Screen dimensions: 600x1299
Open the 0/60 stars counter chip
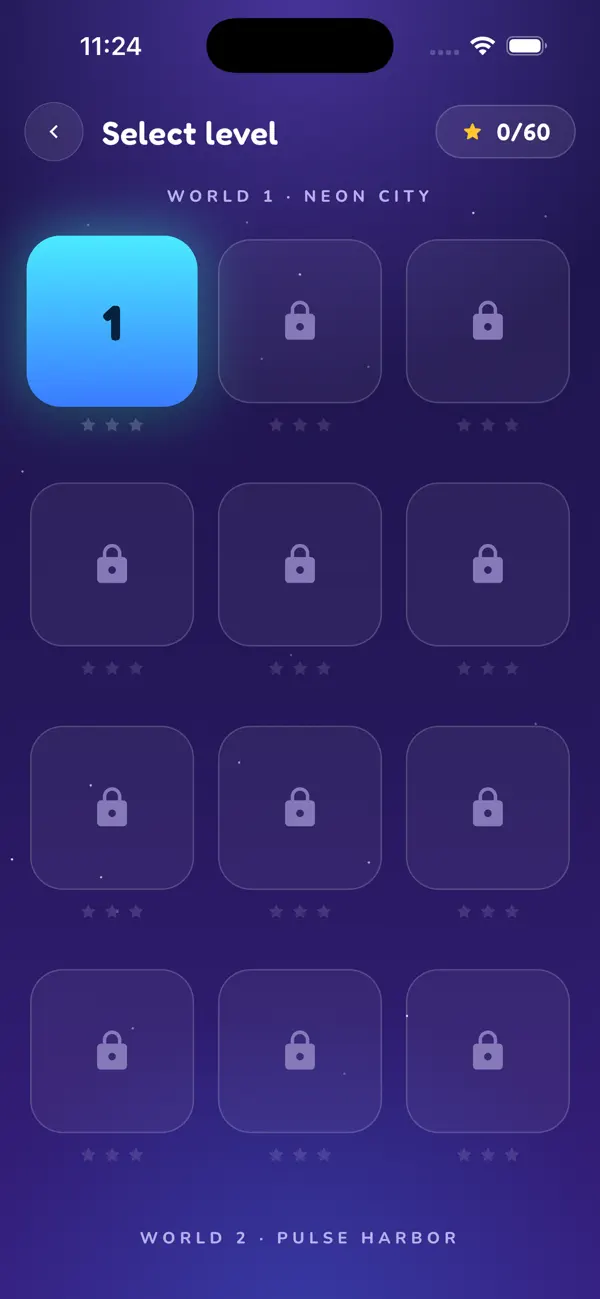click(x=506, y=132)
